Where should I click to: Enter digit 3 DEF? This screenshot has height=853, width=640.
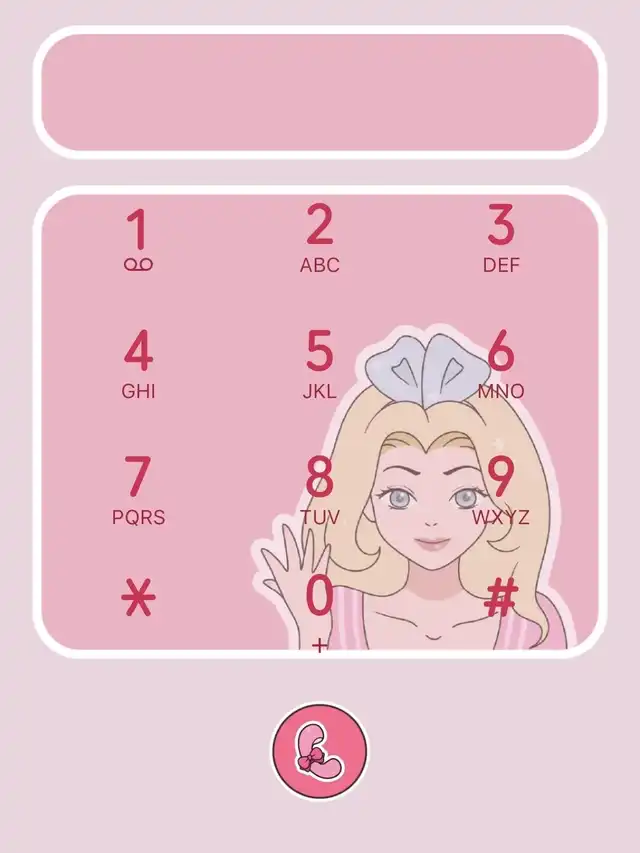coord(501,238)
